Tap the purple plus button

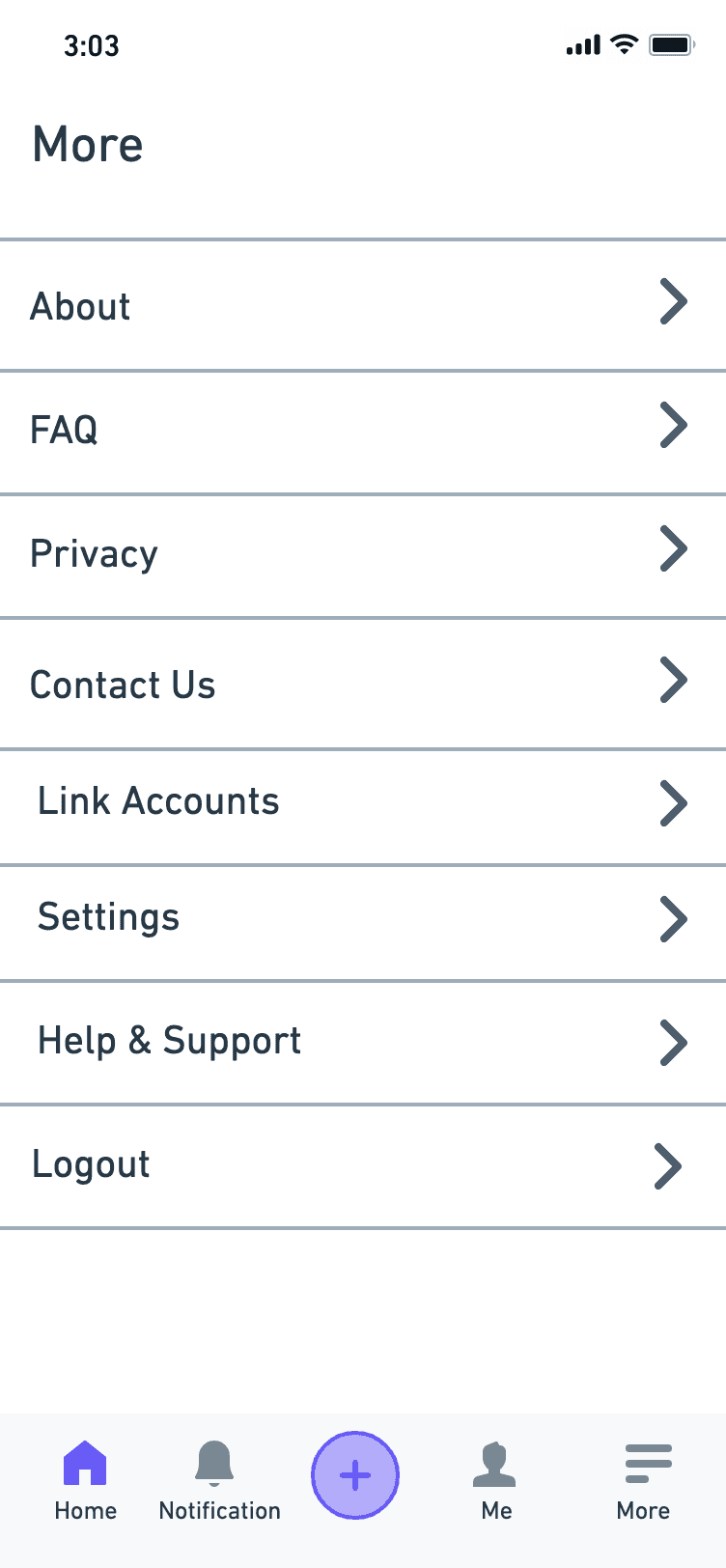(x=355, y=1474)
